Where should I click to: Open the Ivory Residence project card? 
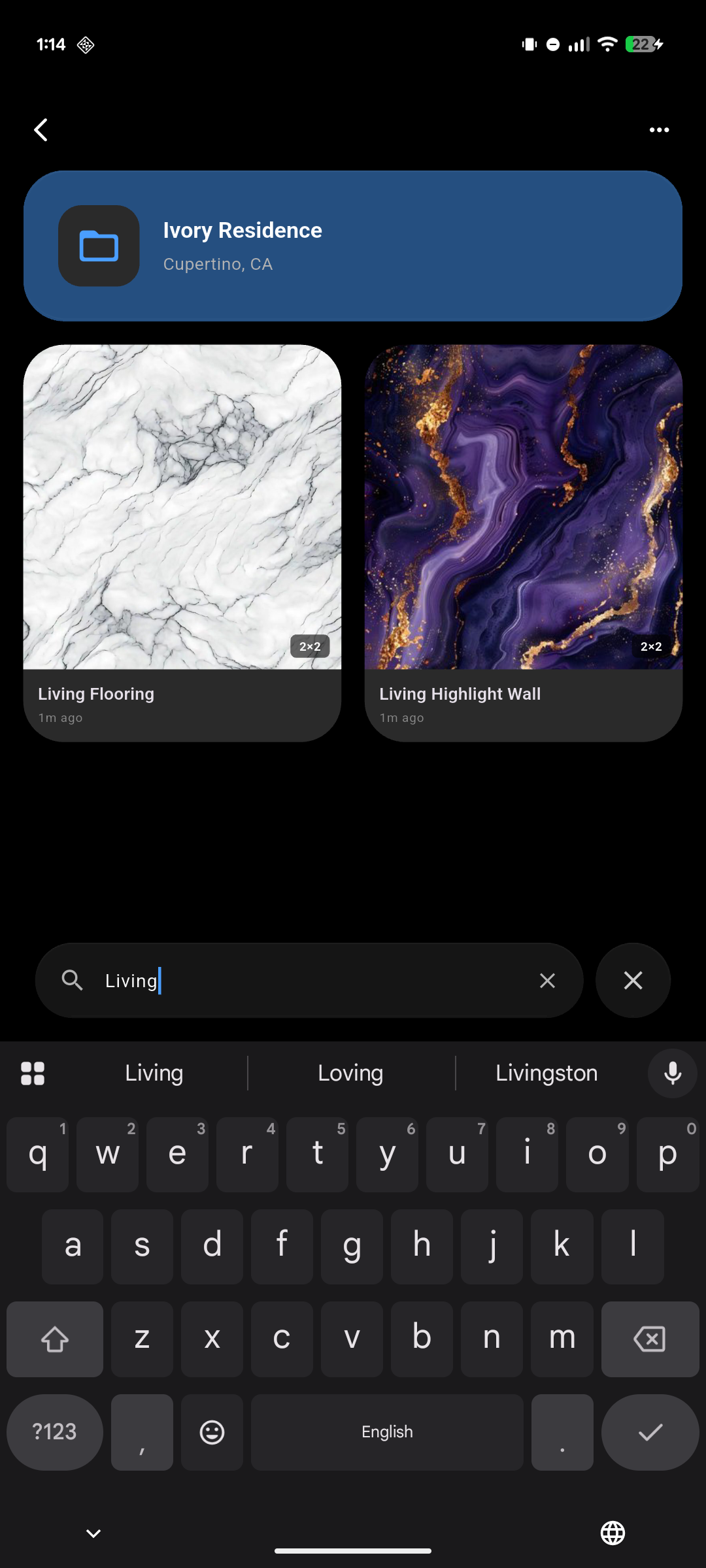pyautogui.click(x=353, y=246)
